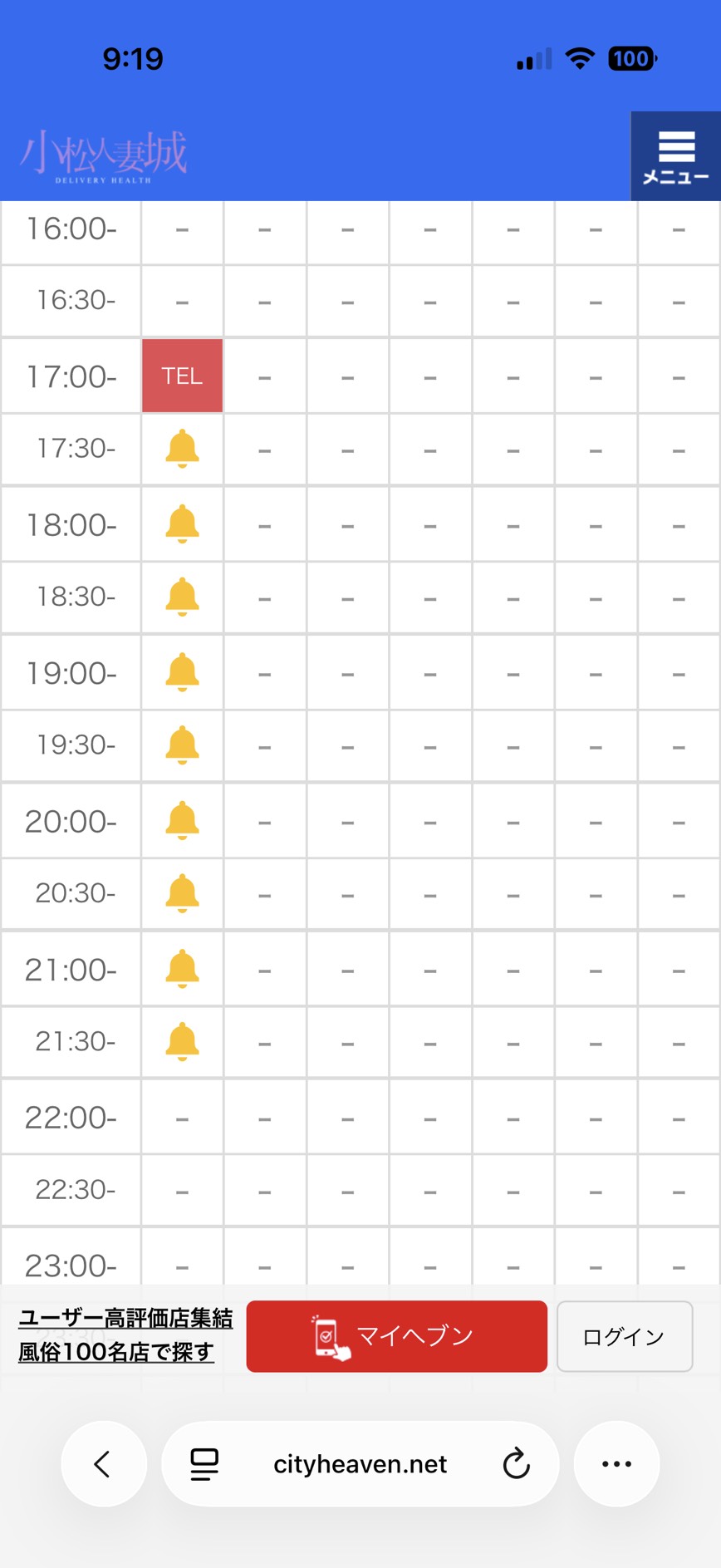Select the 19:00 bell slot
Screen dimensions: 721x1568
point(182,672)
